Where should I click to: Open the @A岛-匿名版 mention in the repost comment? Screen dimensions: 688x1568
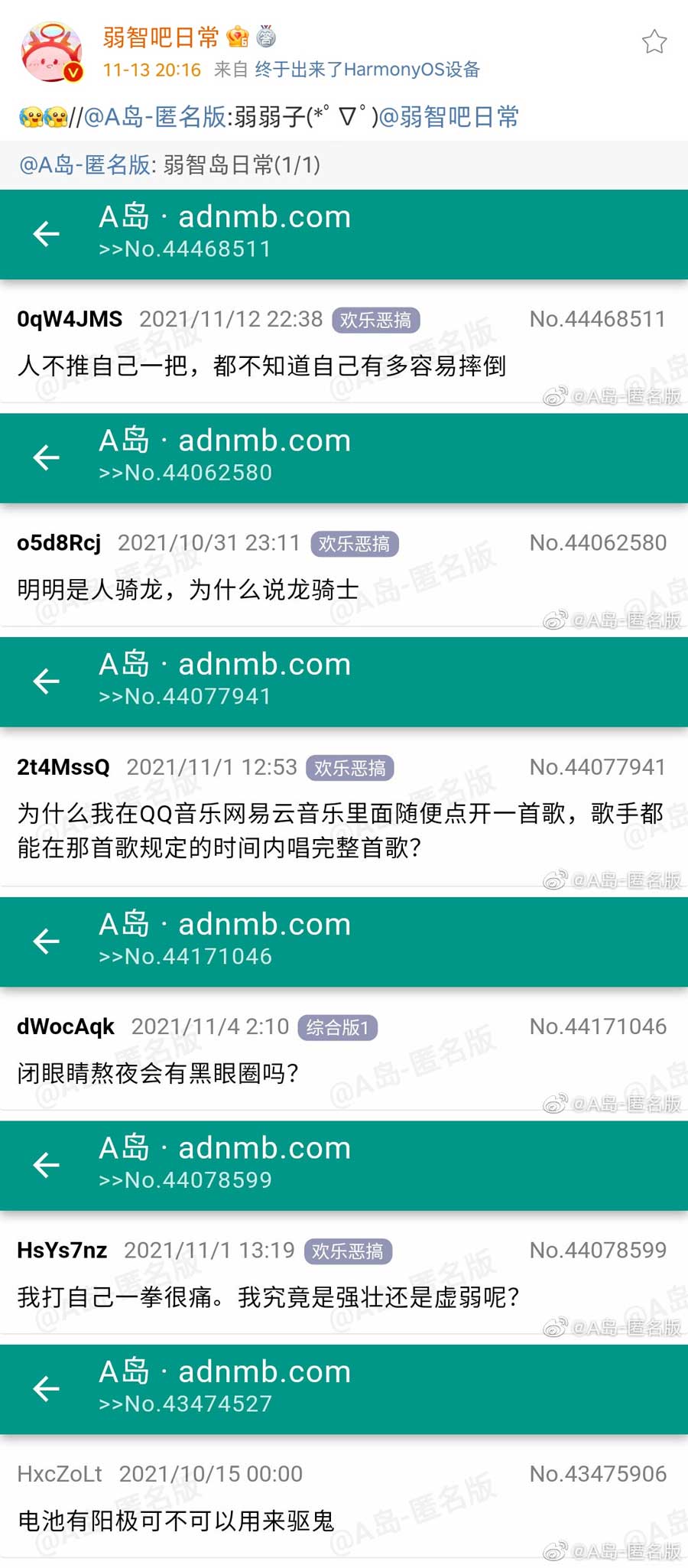point(154,117)
